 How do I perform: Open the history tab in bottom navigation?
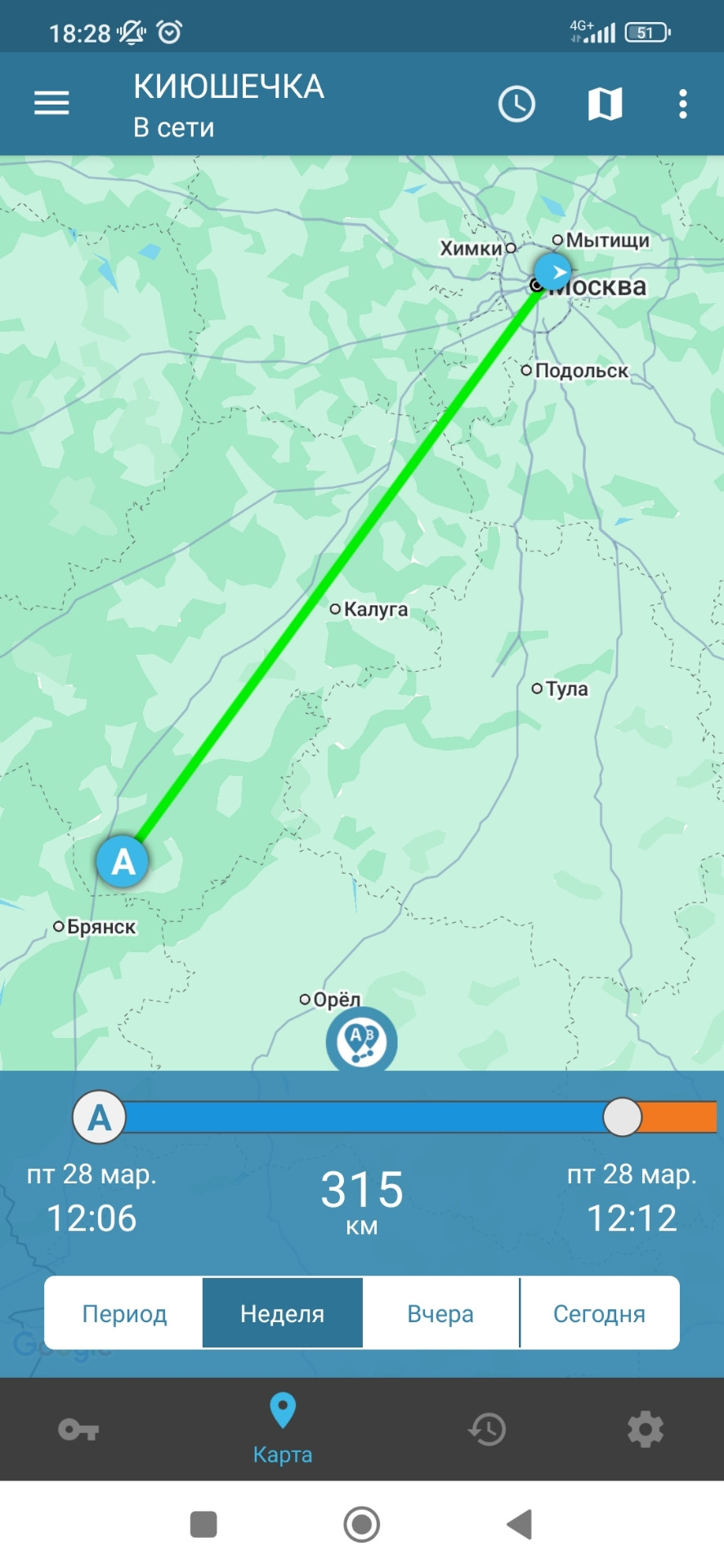click(487, 1430)
